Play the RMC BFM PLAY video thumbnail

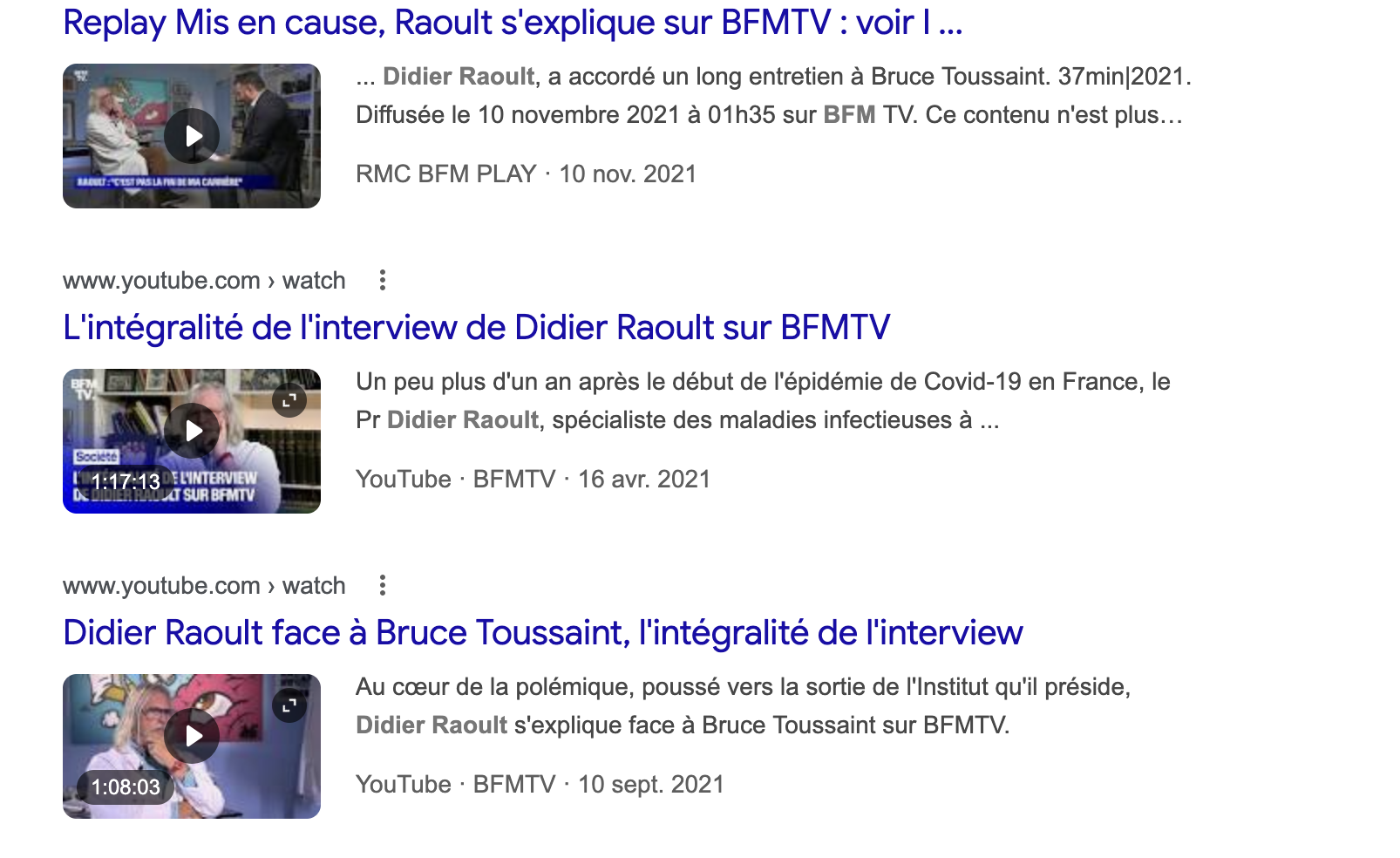192,136
